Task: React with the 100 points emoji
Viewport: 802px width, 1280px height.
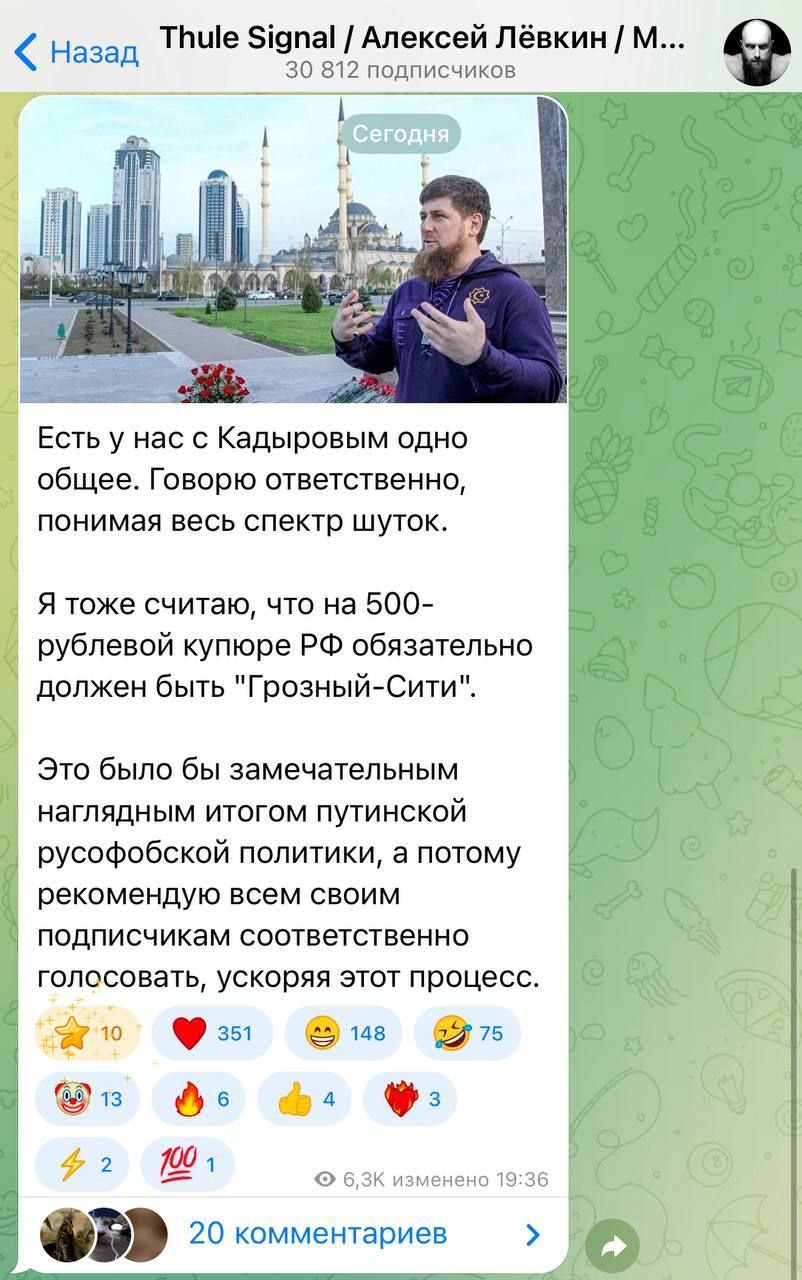Action: click(x=187, y=1165)
